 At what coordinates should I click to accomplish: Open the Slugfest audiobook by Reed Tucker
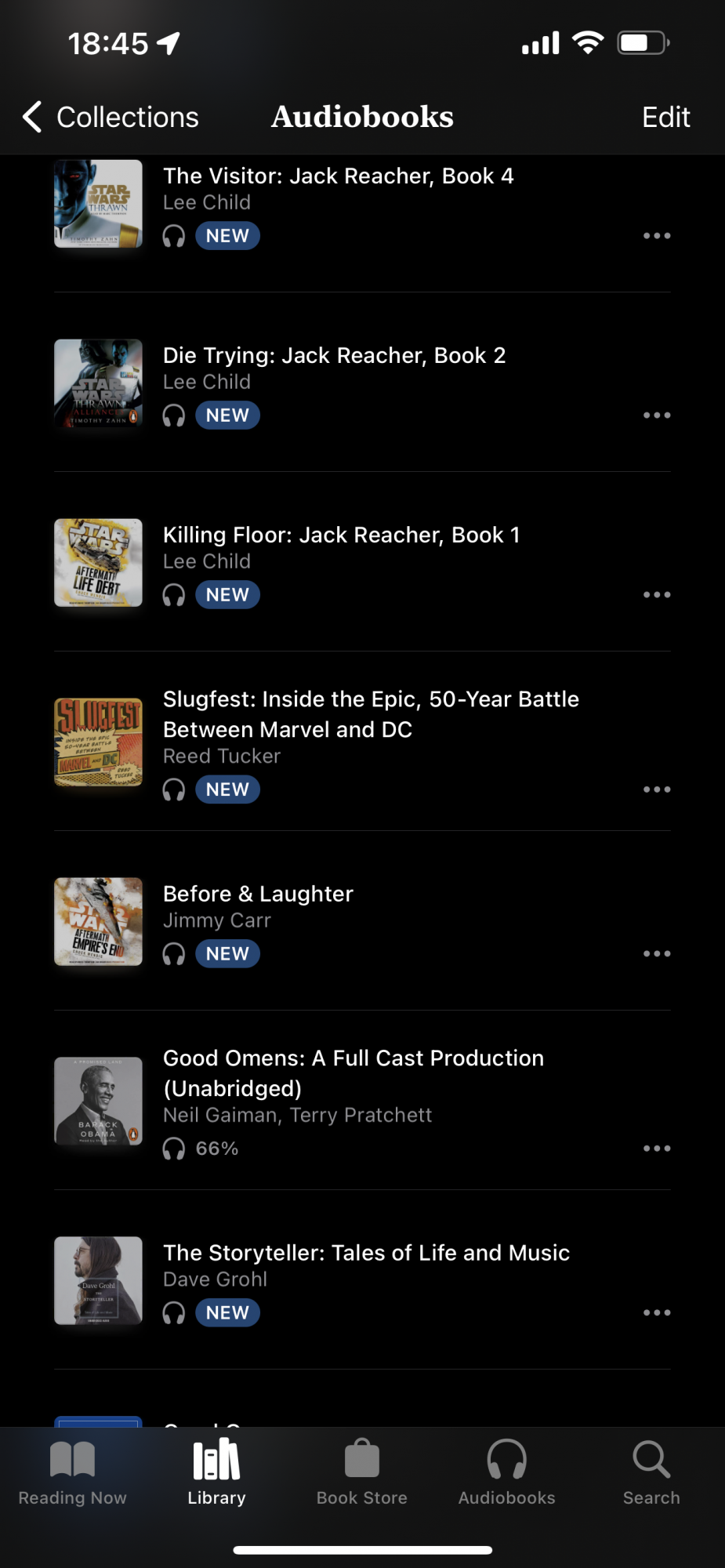[370, 714]
